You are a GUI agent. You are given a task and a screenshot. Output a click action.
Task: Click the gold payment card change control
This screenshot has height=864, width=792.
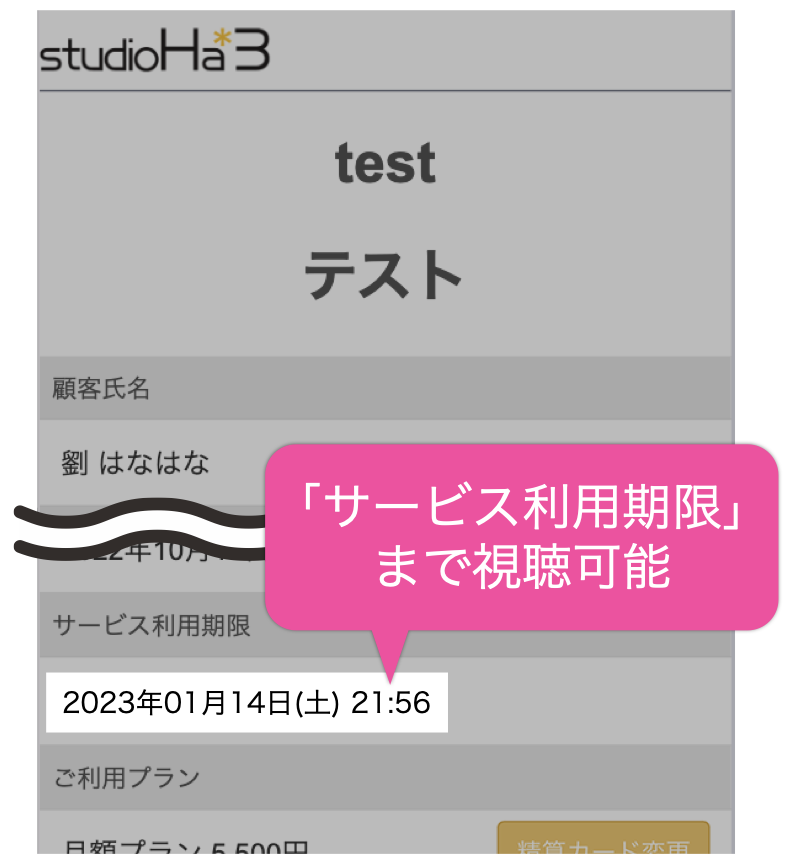click(605, 843)
